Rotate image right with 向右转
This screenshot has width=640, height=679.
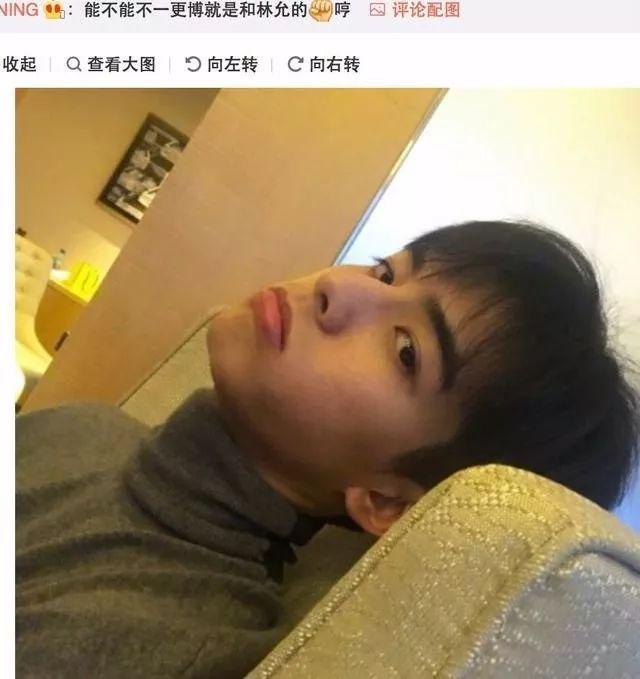tap(323, 64)
